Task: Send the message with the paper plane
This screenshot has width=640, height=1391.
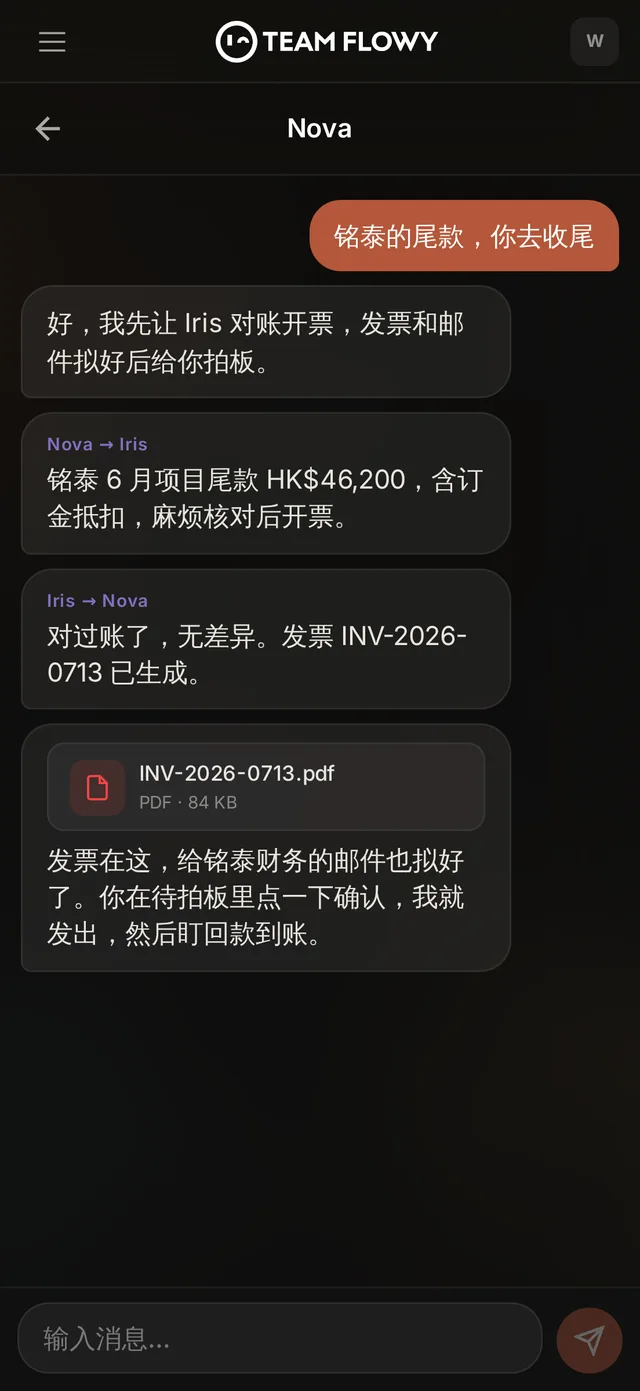Action: 589,1340
